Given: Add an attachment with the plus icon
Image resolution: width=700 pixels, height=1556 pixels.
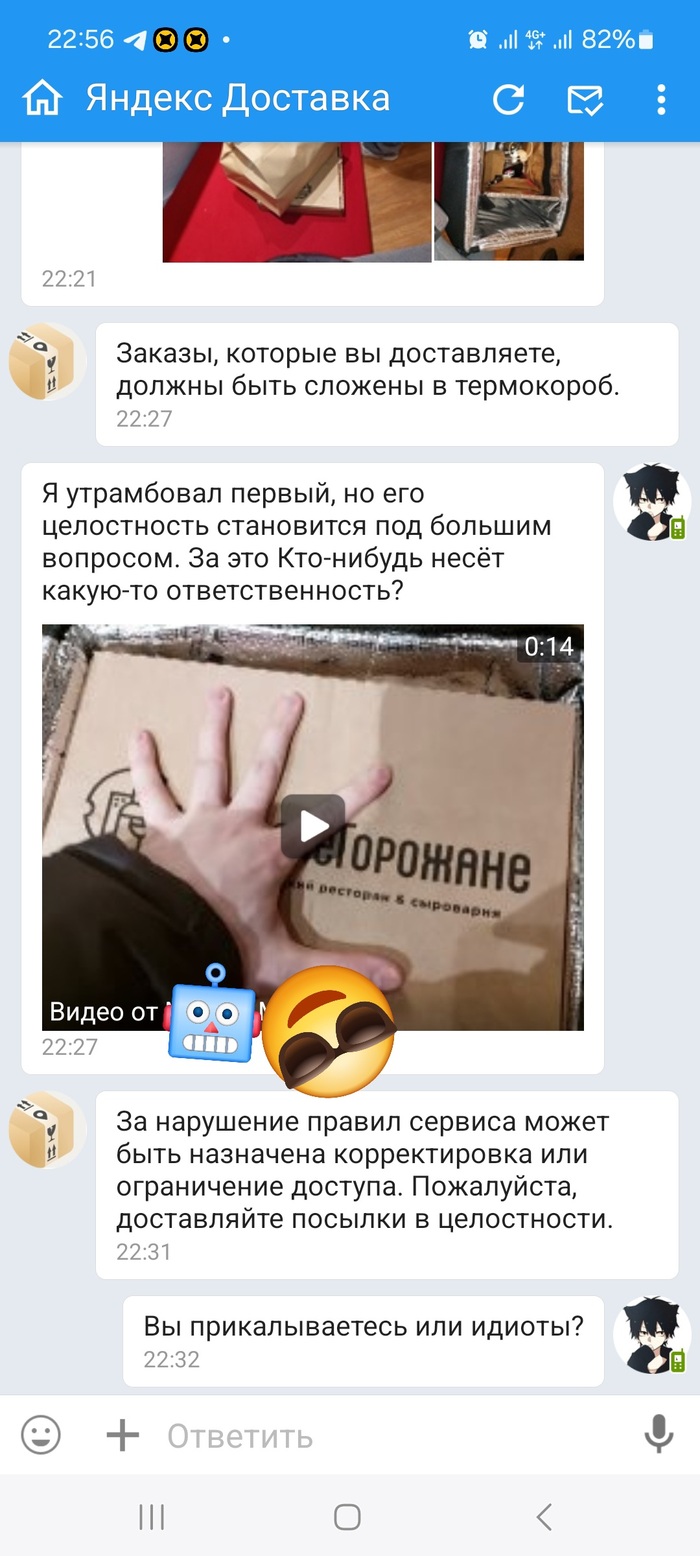Looking at the screenshot, I should pyautogui.click(x=123, y=1436).
